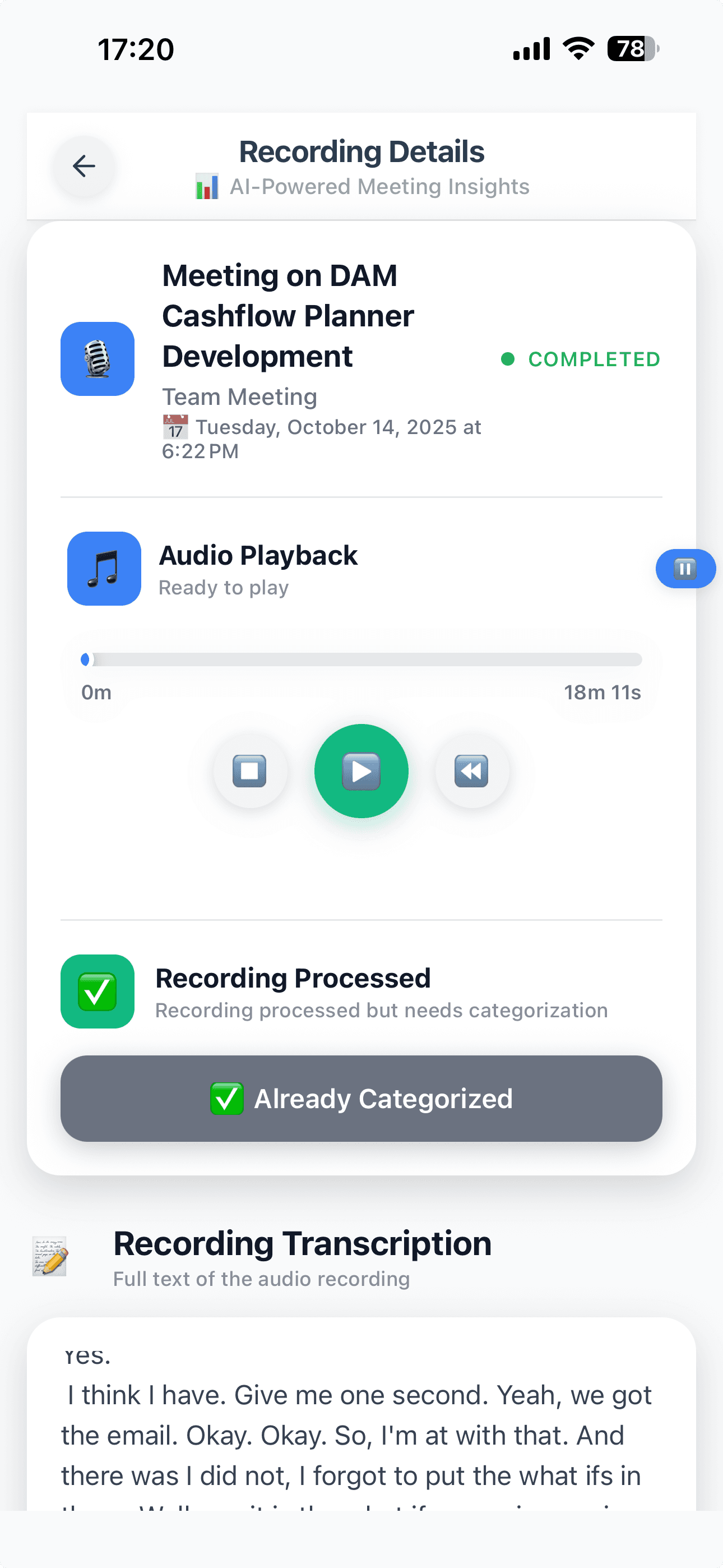Tap the back arrow icon
This screenshot has width=723, height=1568.
click(x=84, y=166)
